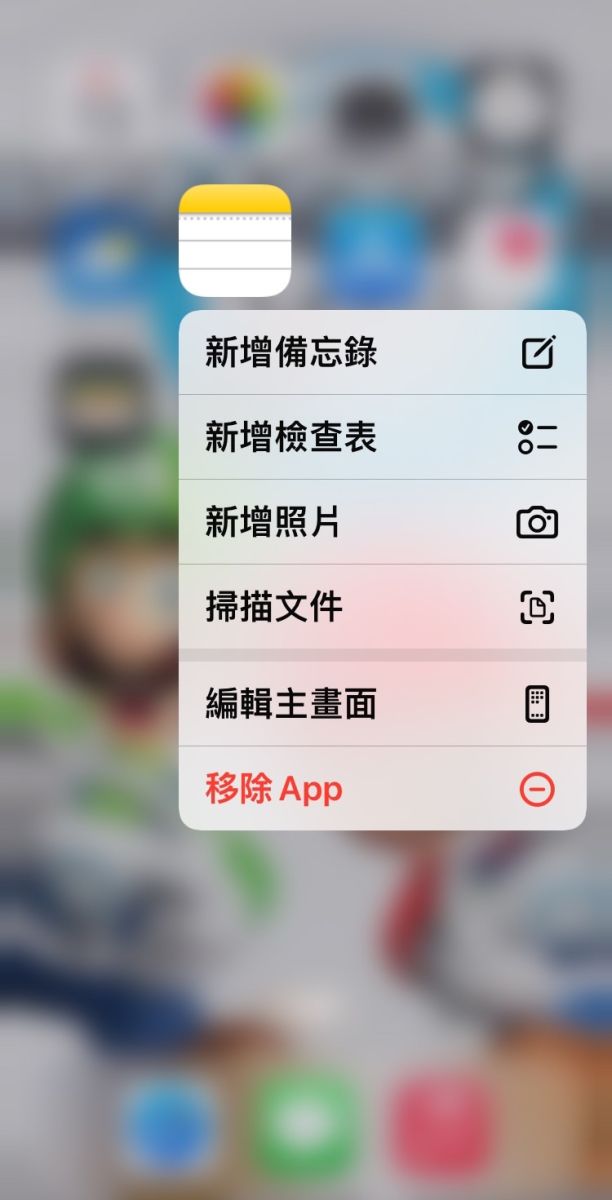Select 新增備忘錄 to create a note
This screenshot has height=1200, width=612.
pos(381,353)
